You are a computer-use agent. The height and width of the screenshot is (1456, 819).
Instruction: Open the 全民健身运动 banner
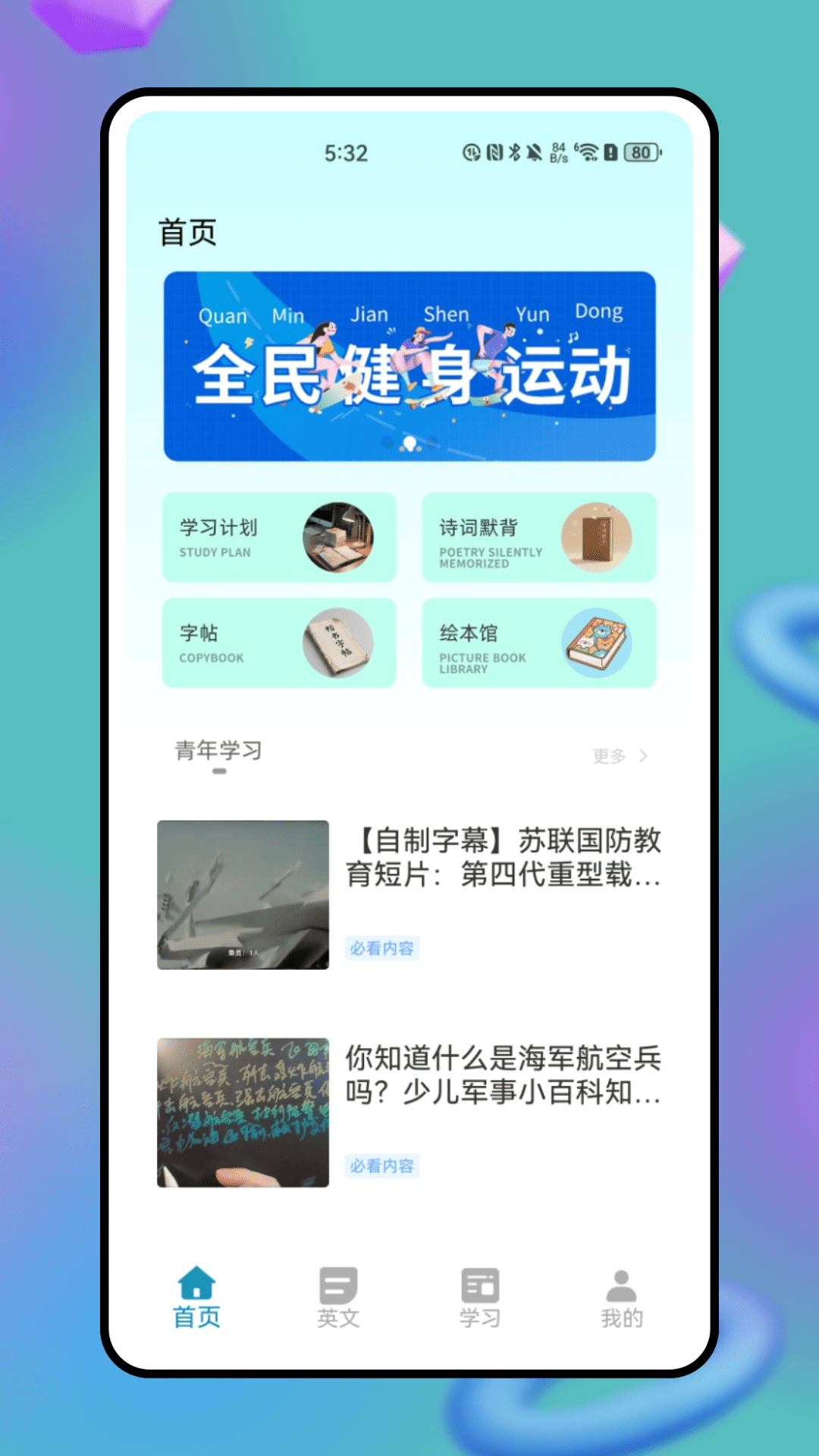pyautogui.click(x=409, y=366)
